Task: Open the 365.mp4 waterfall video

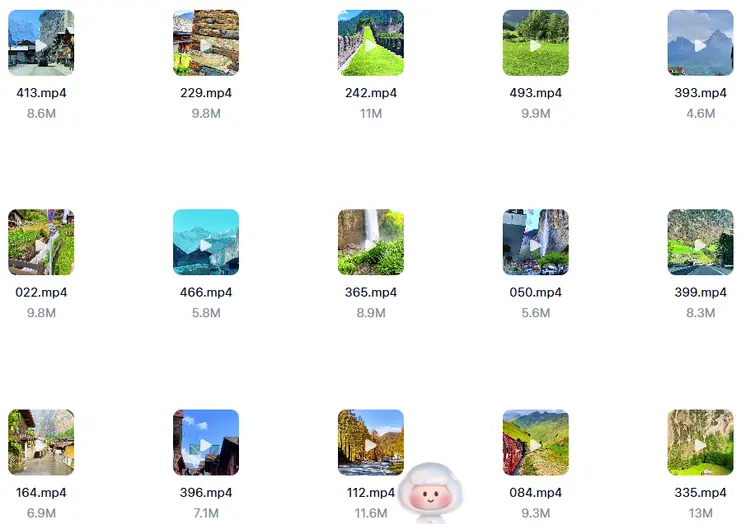Action: [371, 242]
